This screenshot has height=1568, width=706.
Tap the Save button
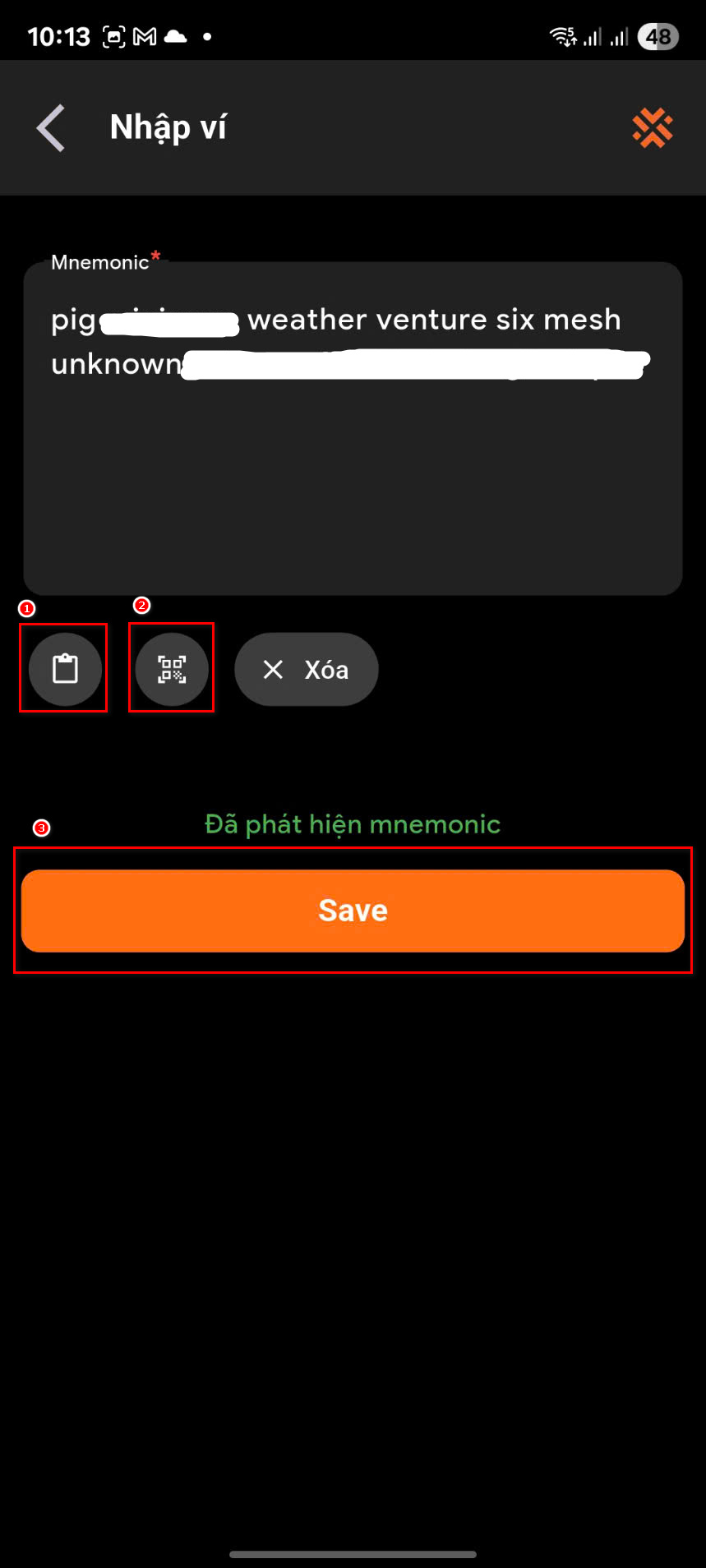point(353,911)
